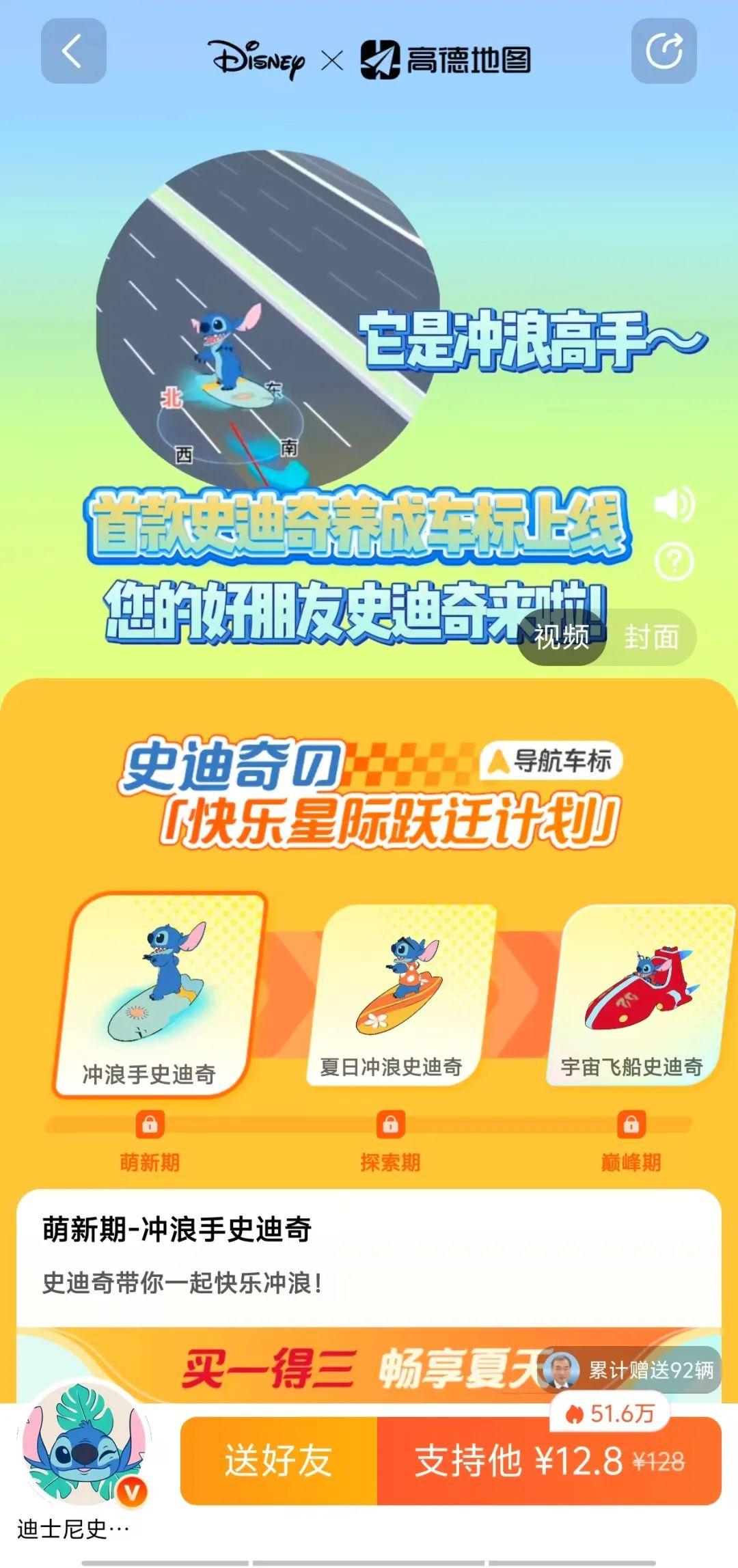Switch to the 视频 preview
The height and width of the screenshot is (1568, 738).
coord(562,637)
